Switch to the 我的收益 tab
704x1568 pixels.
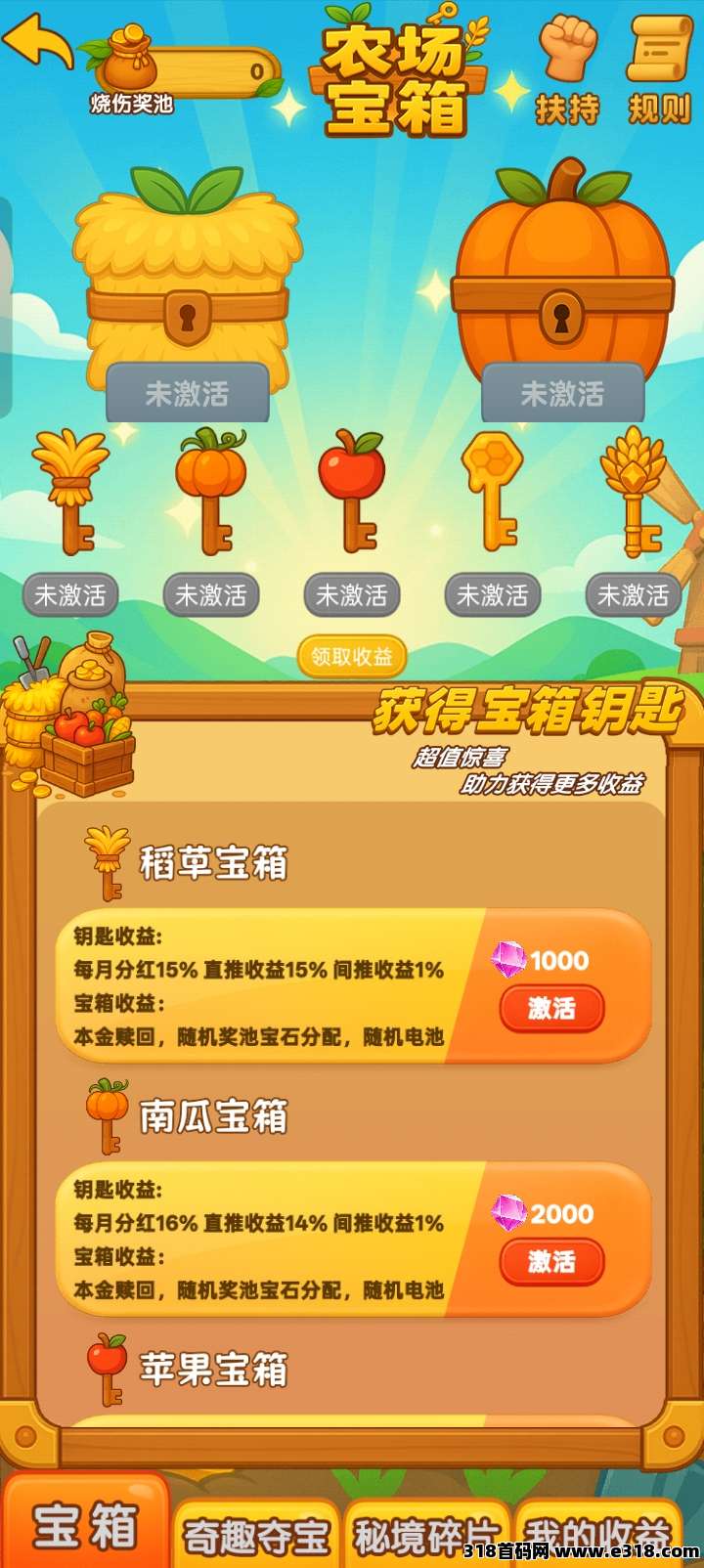pyautogui.click(x=598, y=1535)
